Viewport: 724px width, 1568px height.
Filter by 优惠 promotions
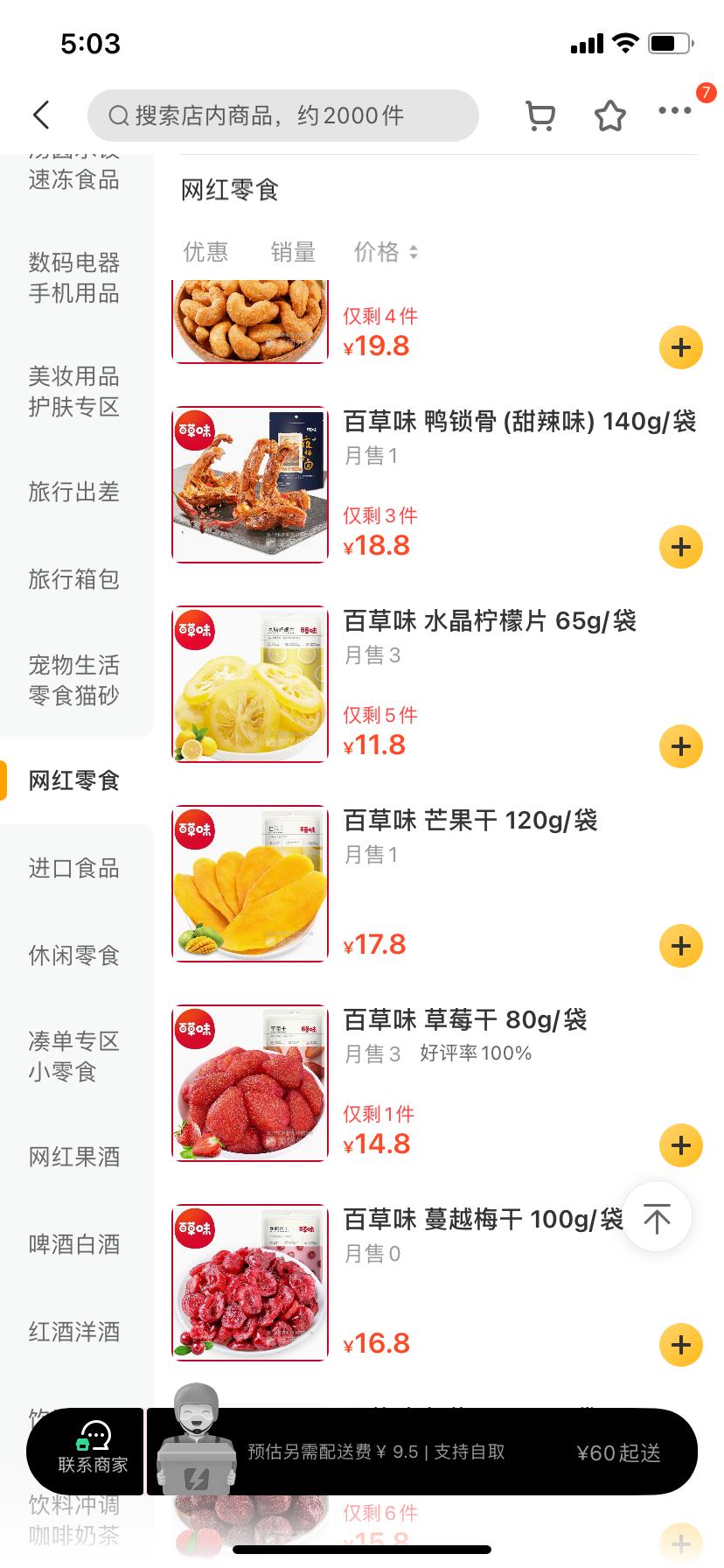point(205,252)
